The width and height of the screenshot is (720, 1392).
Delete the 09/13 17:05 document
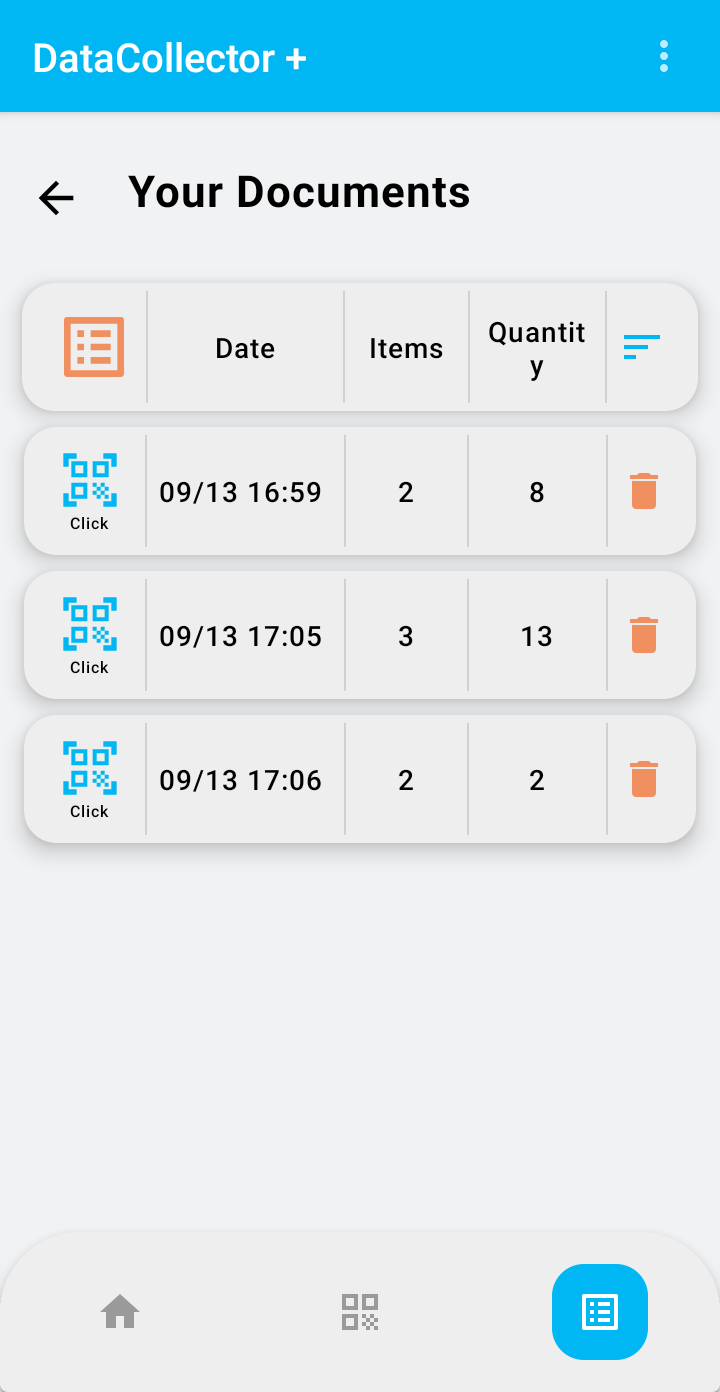coord(644,635)
